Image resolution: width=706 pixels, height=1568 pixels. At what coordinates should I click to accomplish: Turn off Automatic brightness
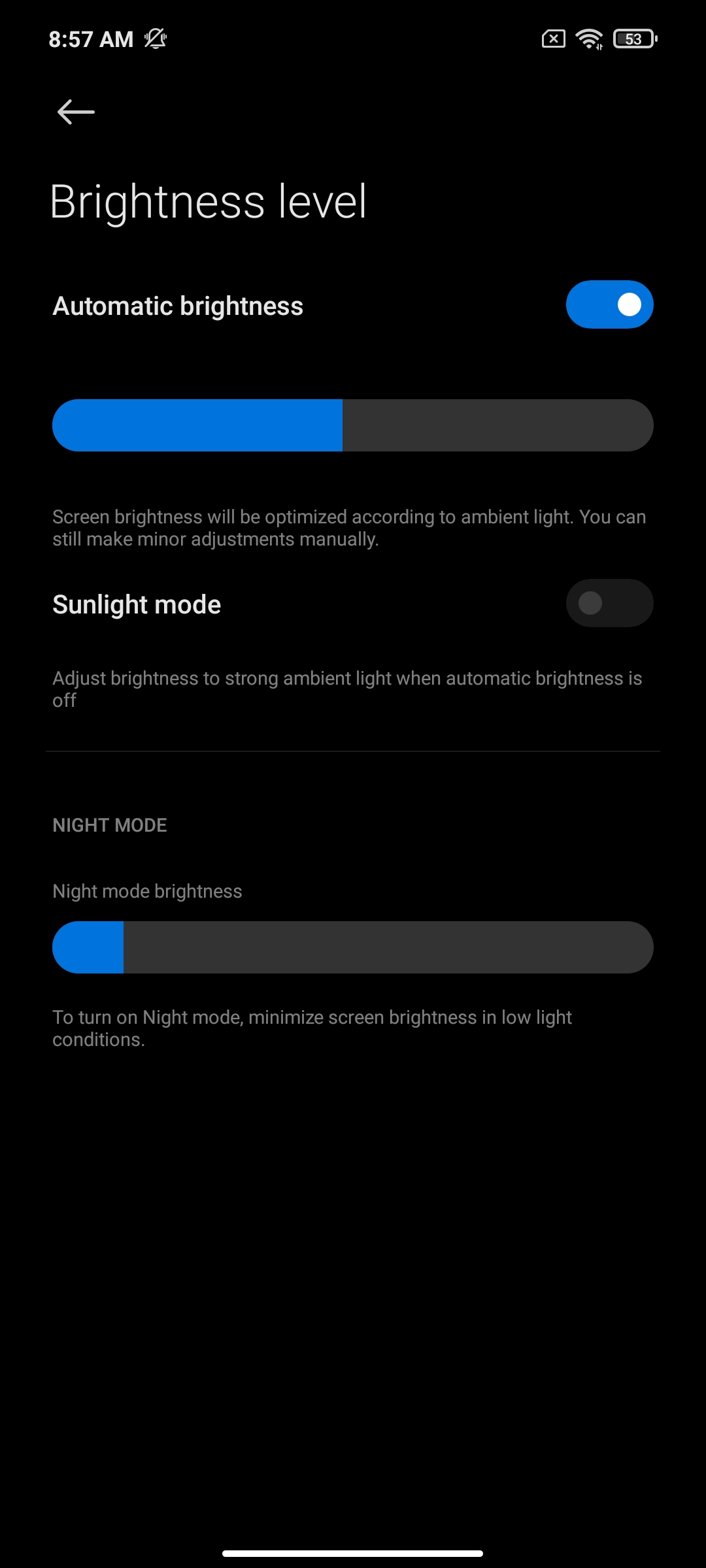point(609,304)
